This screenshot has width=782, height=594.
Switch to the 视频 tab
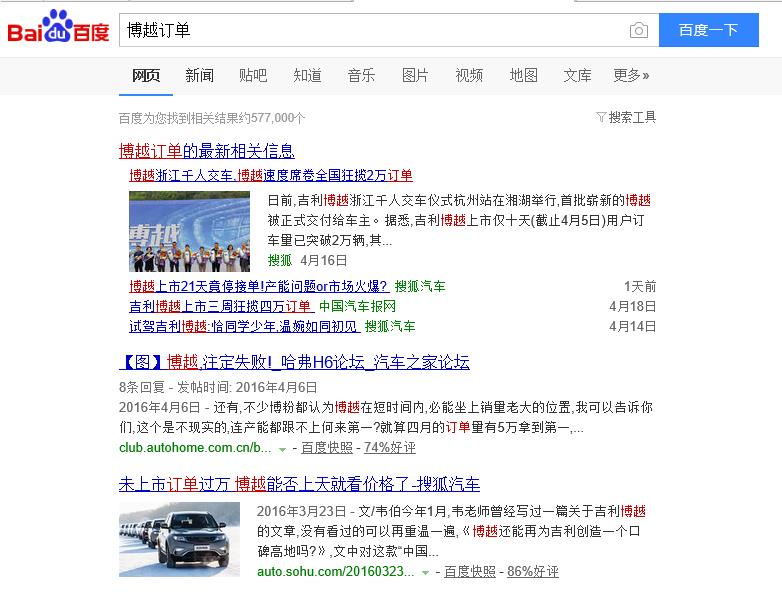pos(469,75)
